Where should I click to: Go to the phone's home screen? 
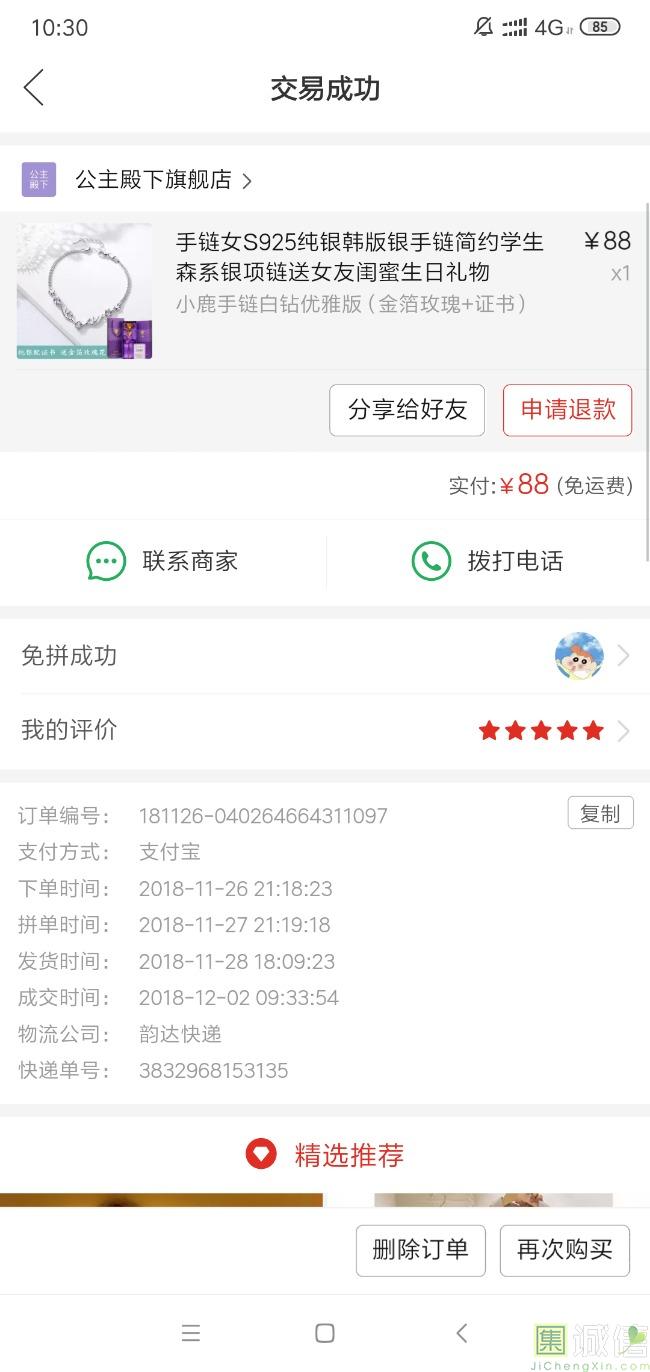325,1332
